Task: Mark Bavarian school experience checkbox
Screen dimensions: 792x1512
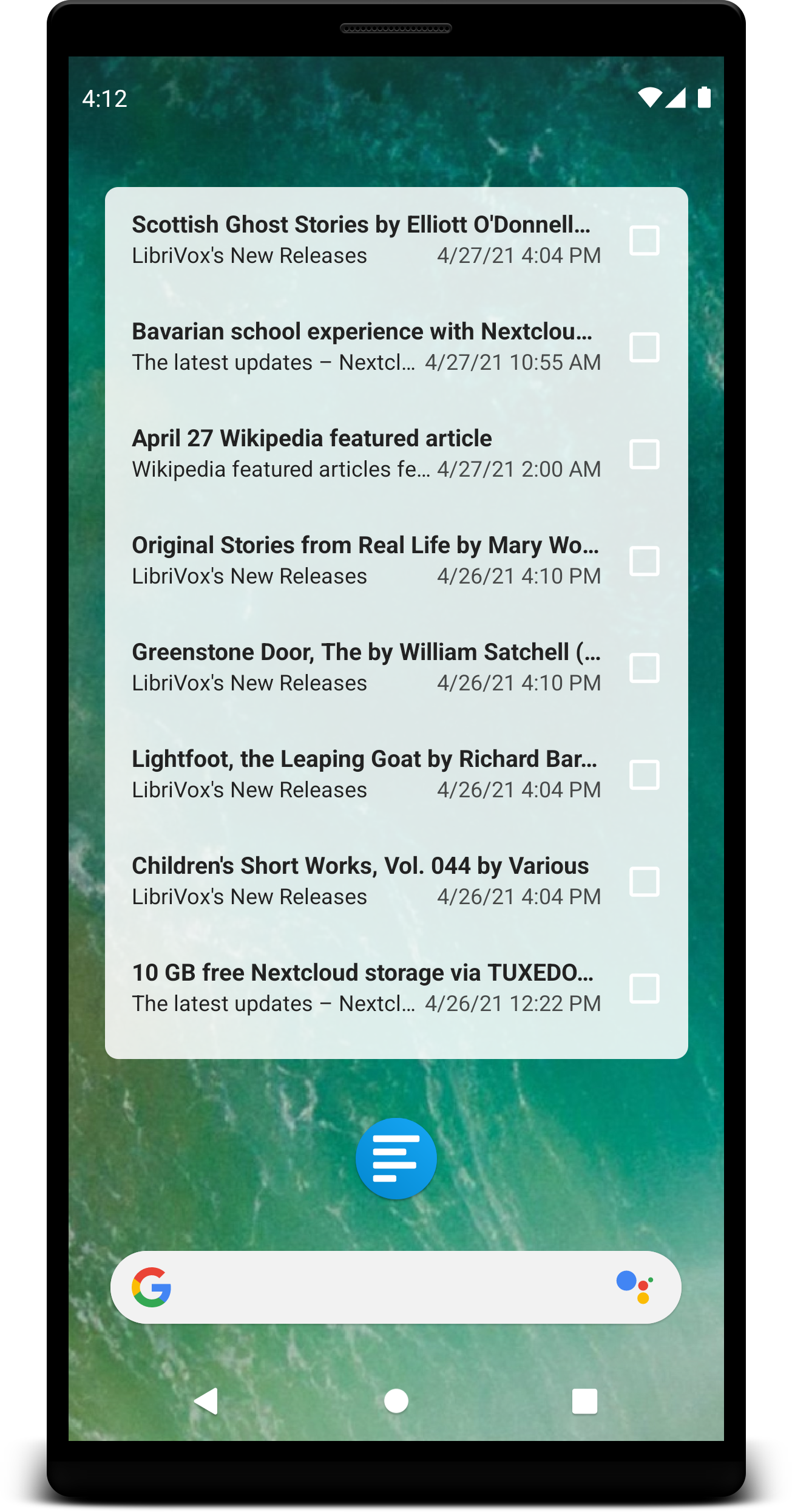Action: click(644, 347)
